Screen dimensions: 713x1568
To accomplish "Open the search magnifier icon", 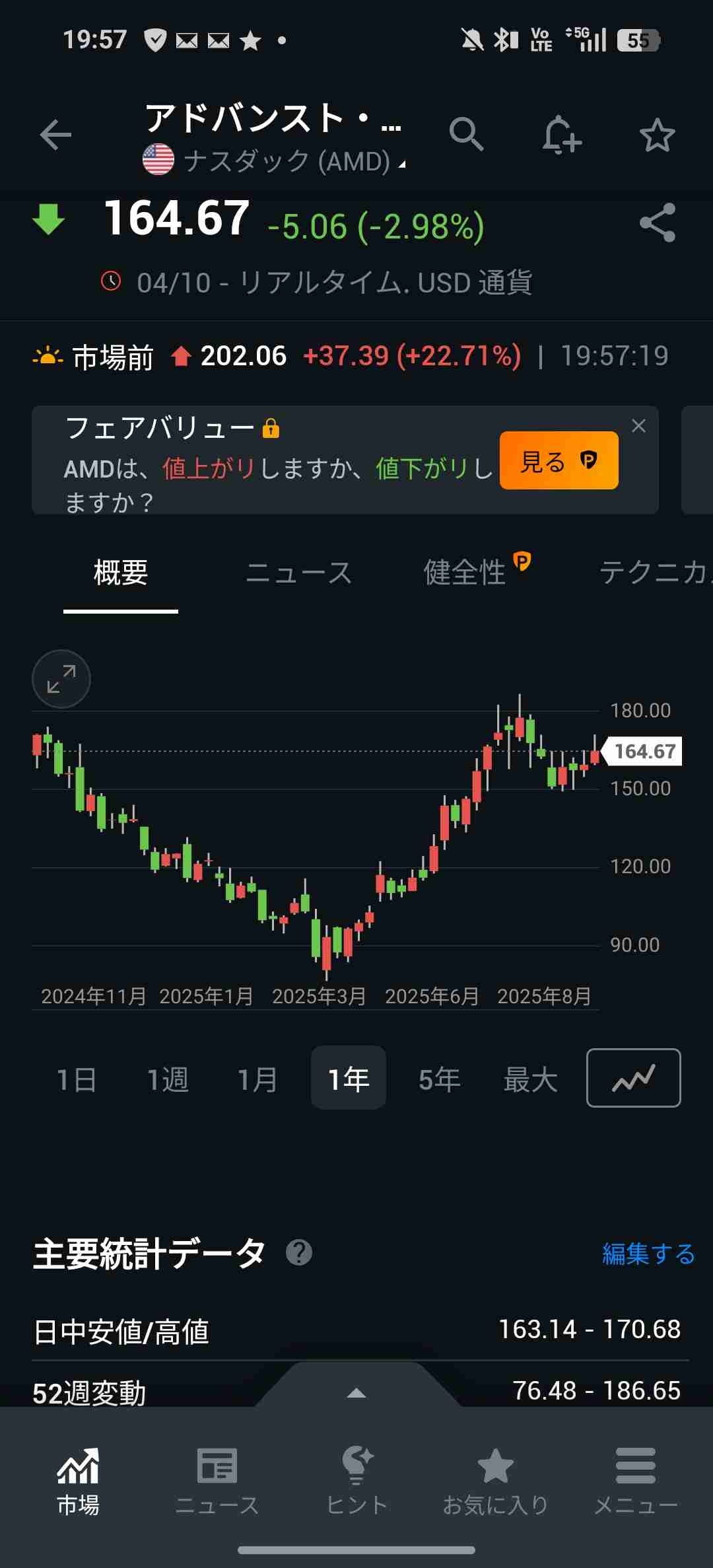I will (x=466, y=135).
